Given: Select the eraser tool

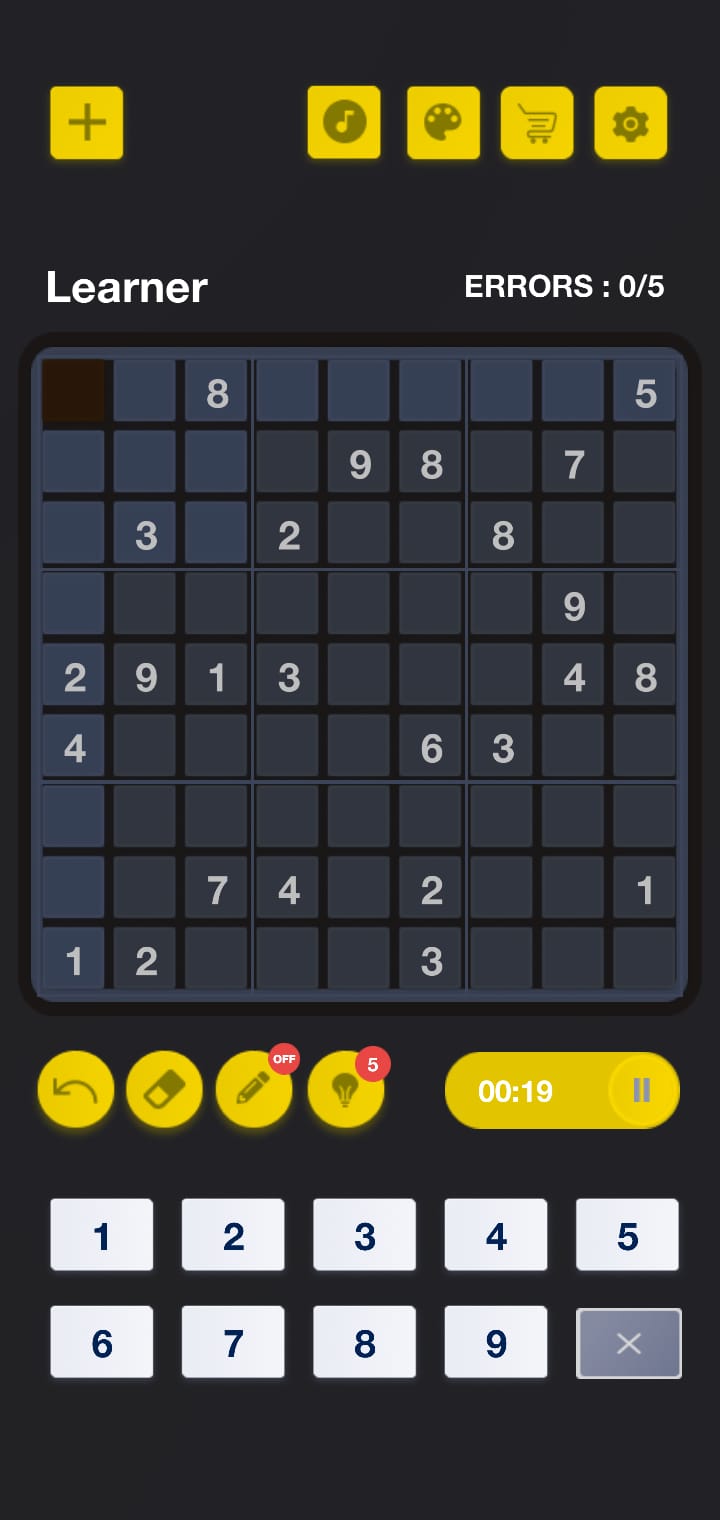Looking at the screenshot, I should 164,1090.
